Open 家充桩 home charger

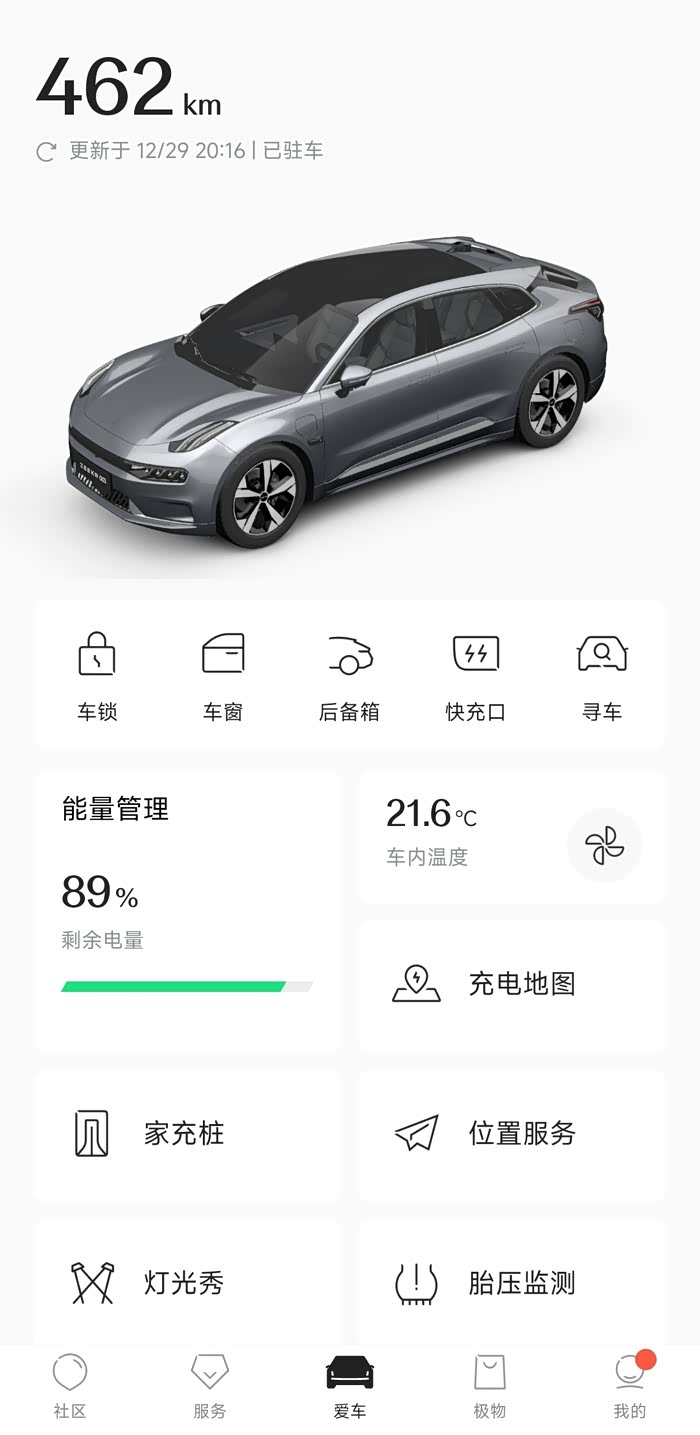pos(188,1135)
